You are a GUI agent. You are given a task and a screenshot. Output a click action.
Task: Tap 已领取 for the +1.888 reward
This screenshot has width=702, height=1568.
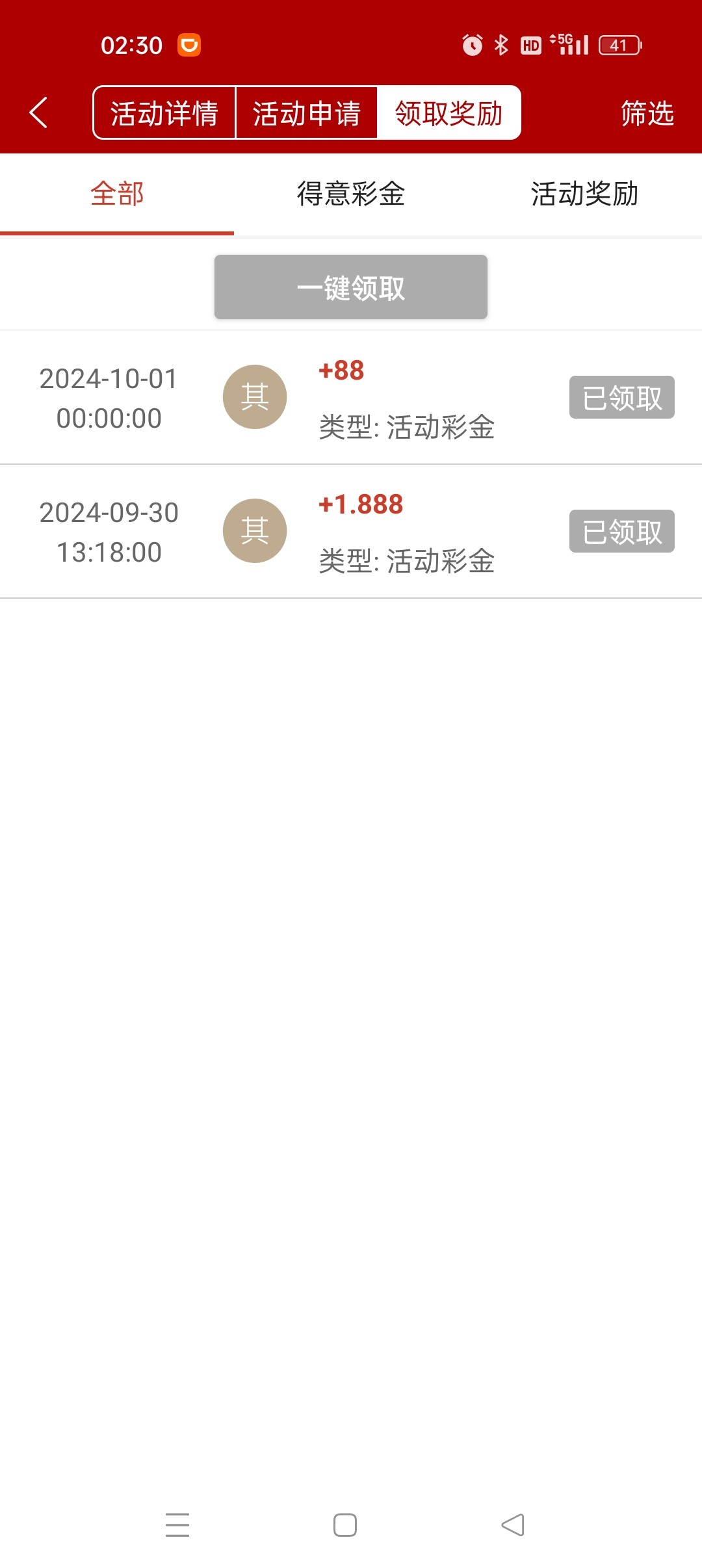click(622, 531)
